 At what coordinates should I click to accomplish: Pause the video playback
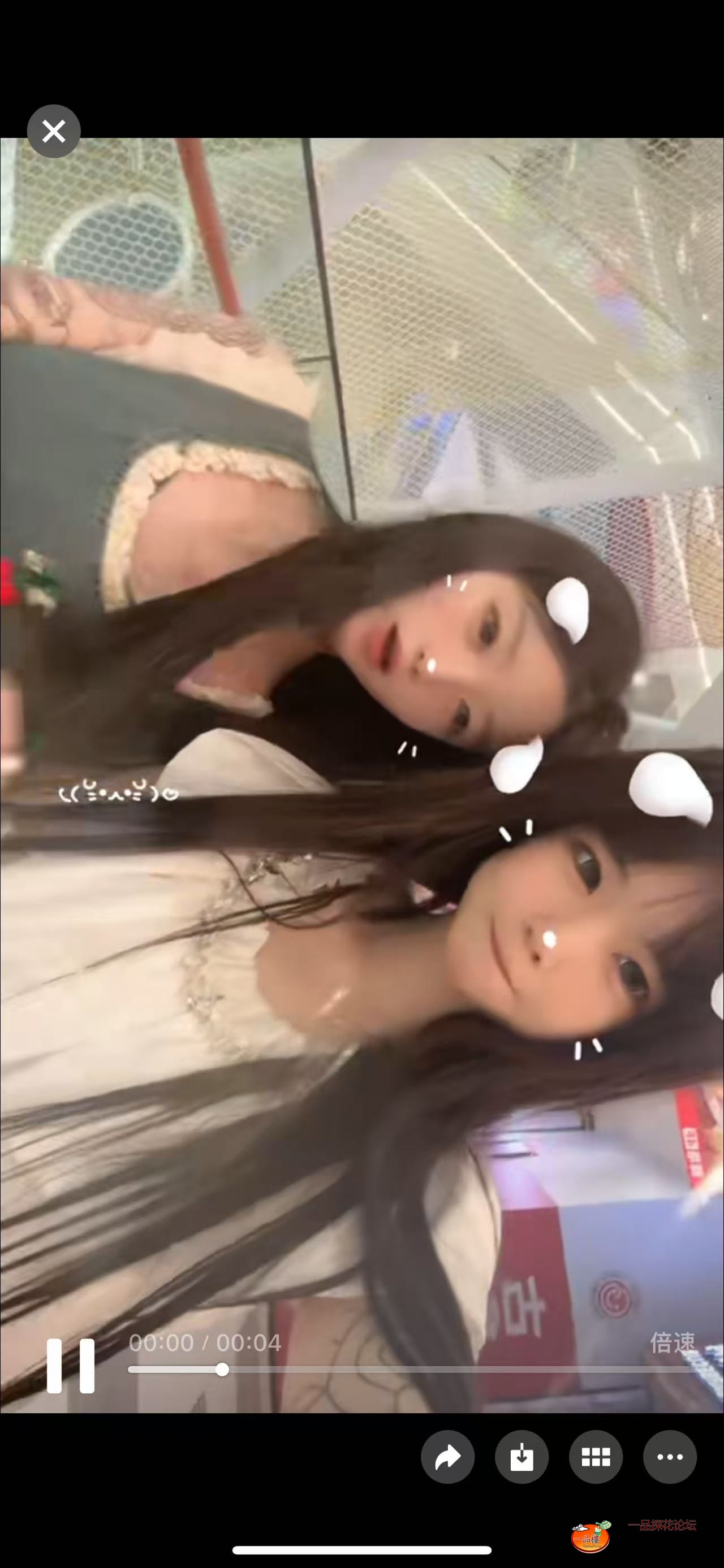click(x=71, y=1365)
